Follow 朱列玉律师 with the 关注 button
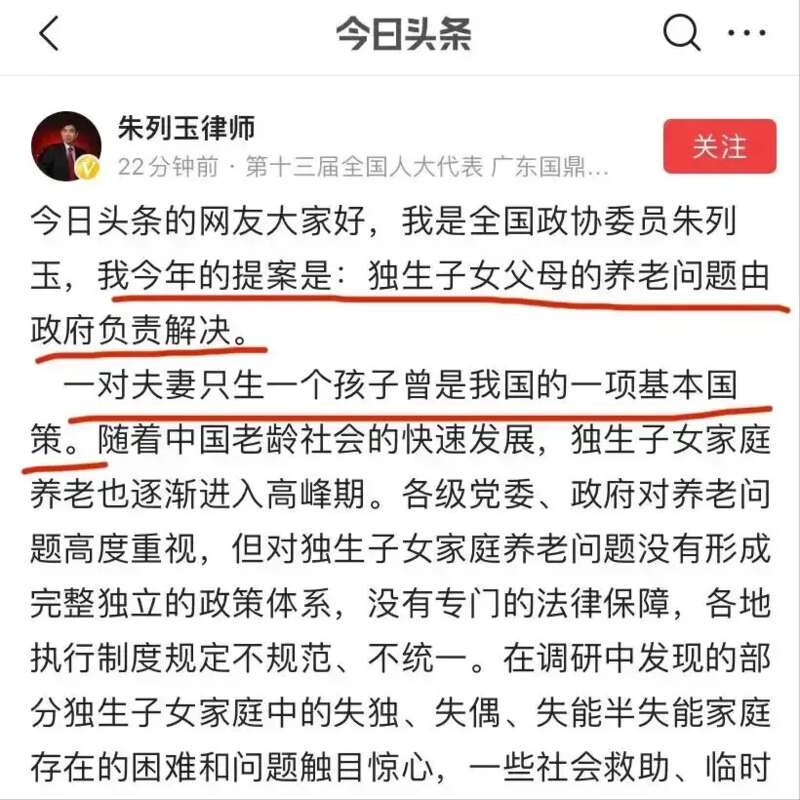The height and width of the screenshot is (800, 800). tap(719, 146)
